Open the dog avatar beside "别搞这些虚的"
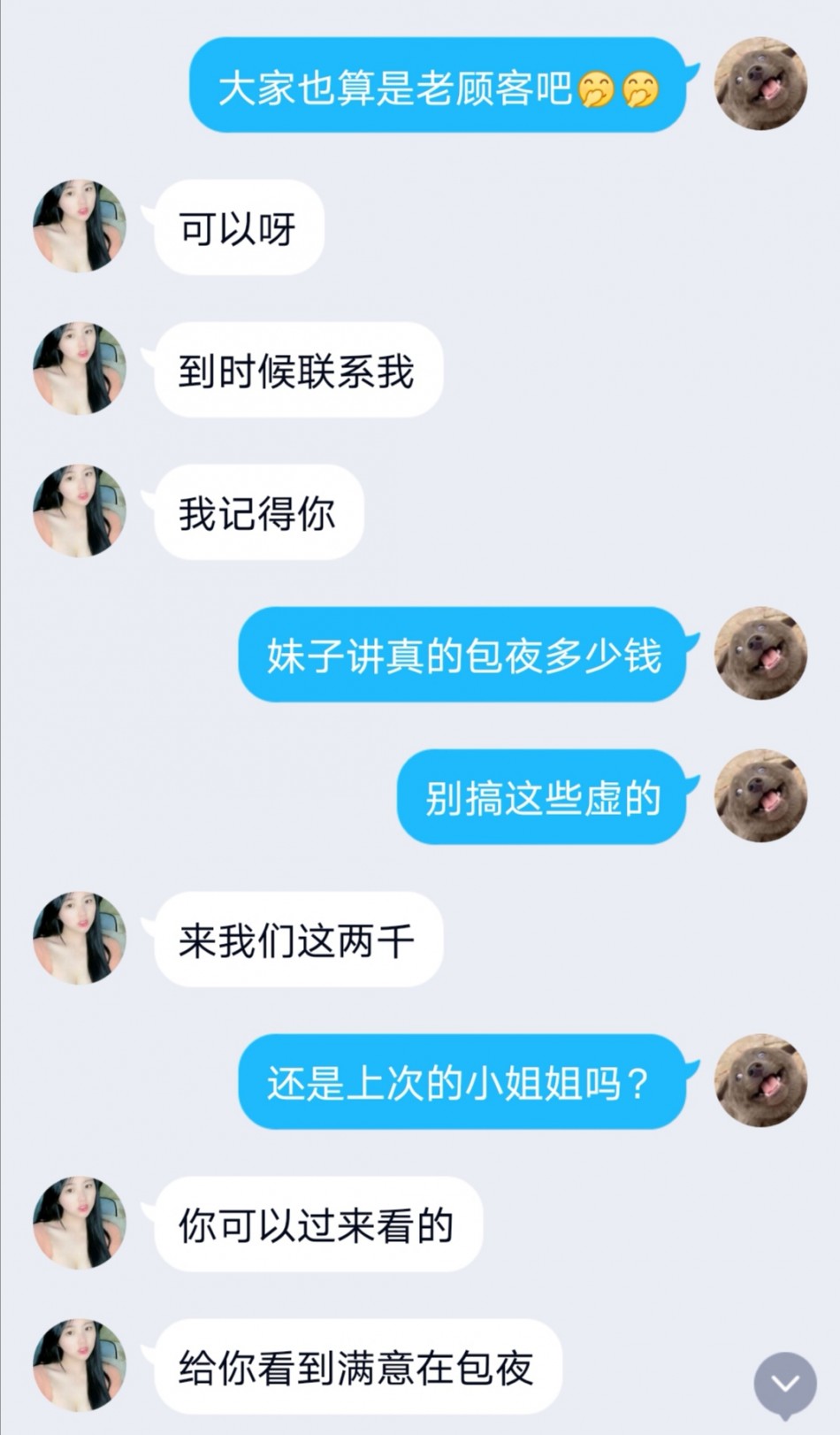Viewport: 840px width, 1435px height. 760,795
